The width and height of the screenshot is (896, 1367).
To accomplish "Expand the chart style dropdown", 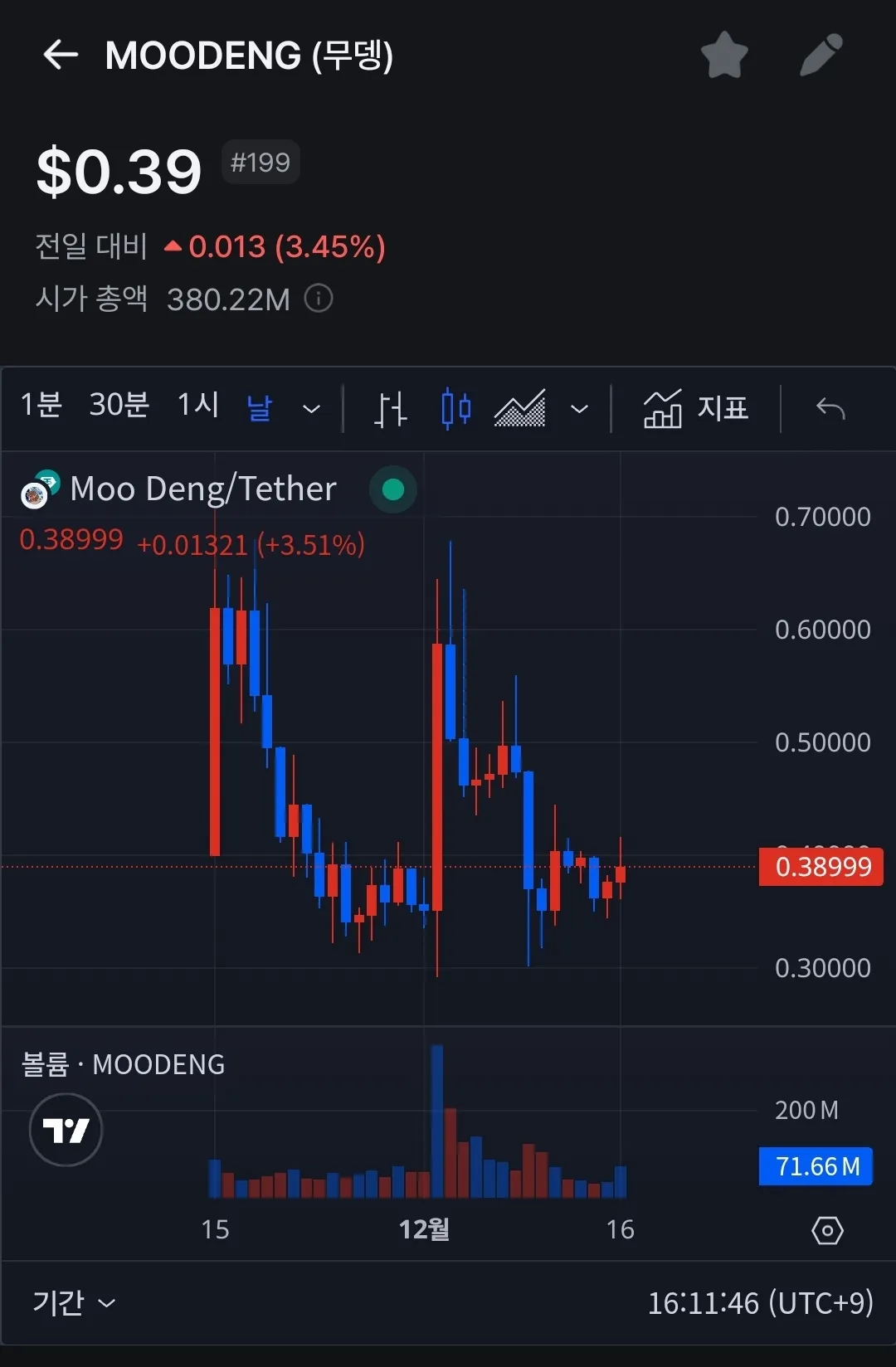I will (x=579, y=409).
